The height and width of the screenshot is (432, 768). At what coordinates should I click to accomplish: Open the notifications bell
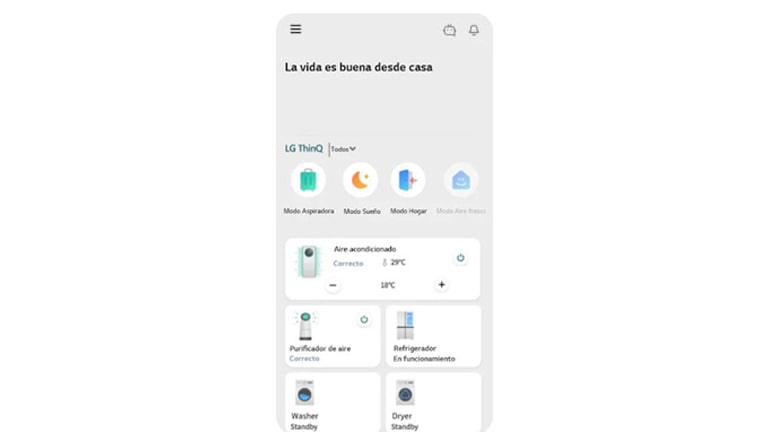(x=474, y=30)
